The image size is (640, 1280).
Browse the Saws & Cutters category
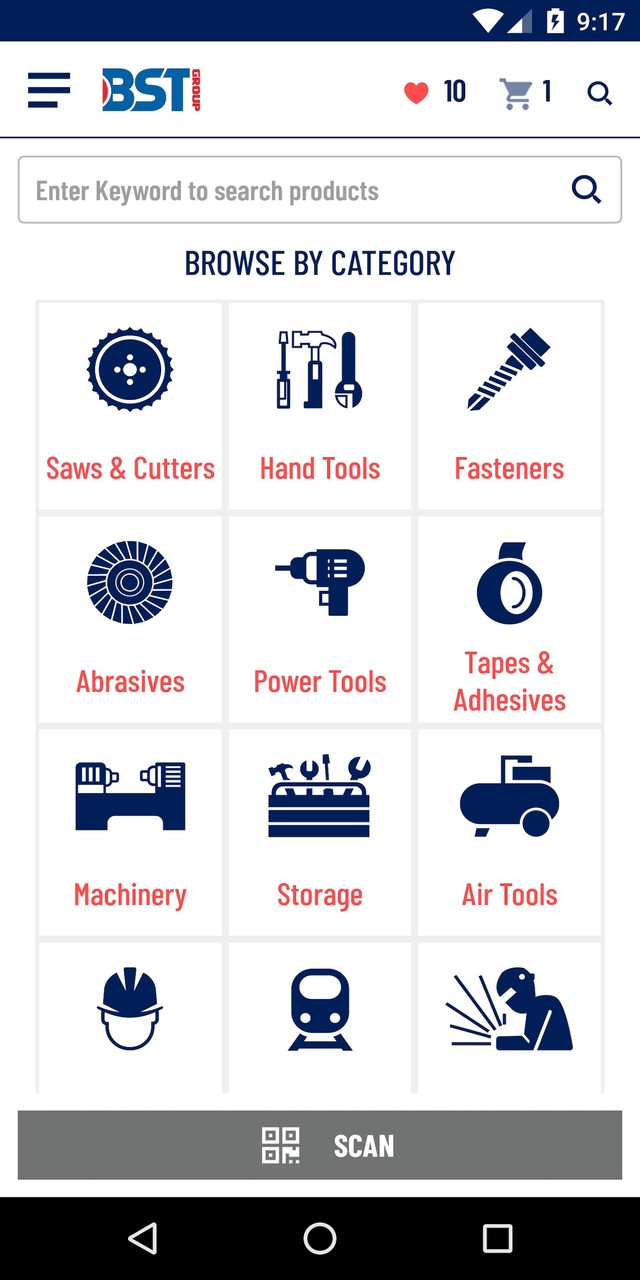[x=130, y=406]
